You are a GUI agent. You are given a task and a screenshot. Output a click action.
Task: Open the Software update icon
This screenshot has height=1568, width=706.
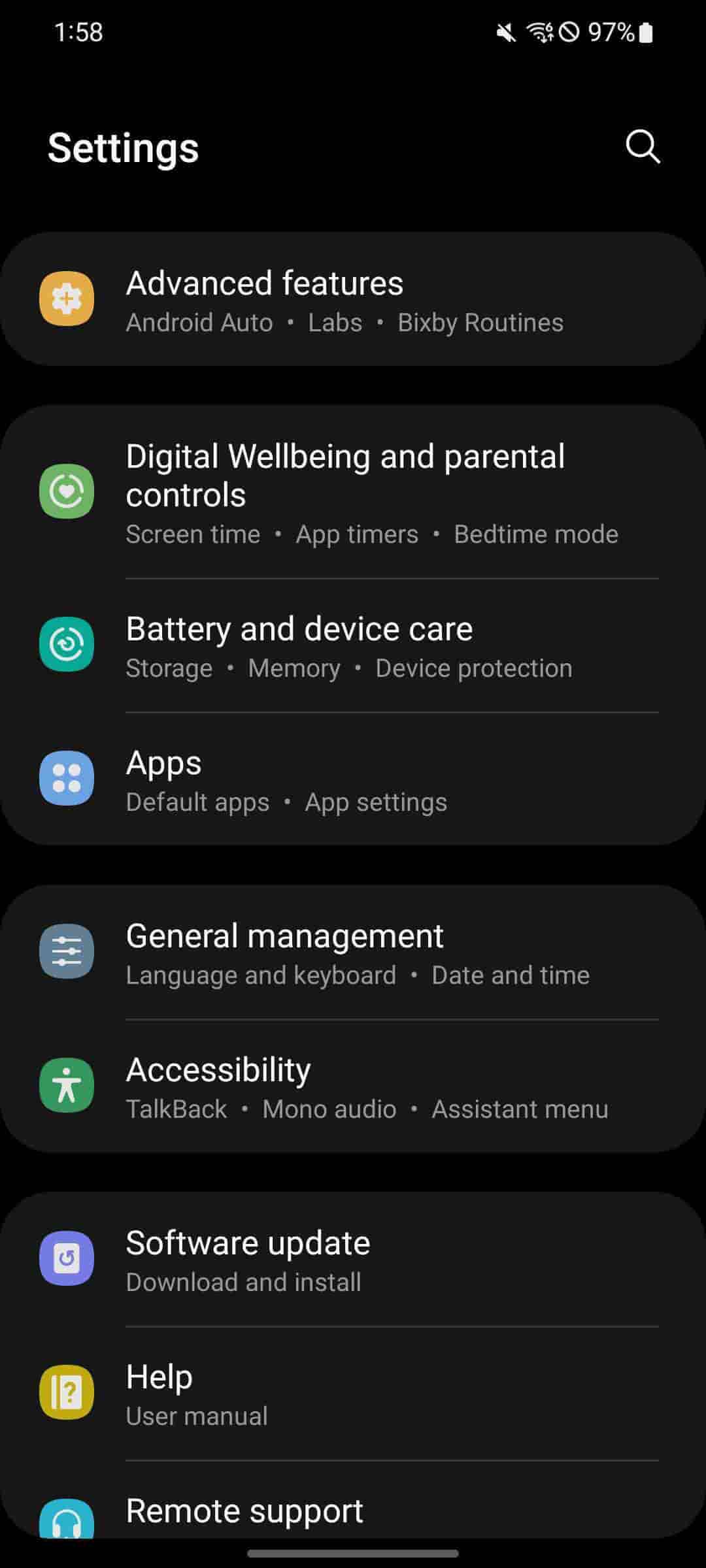(66, 1258)
